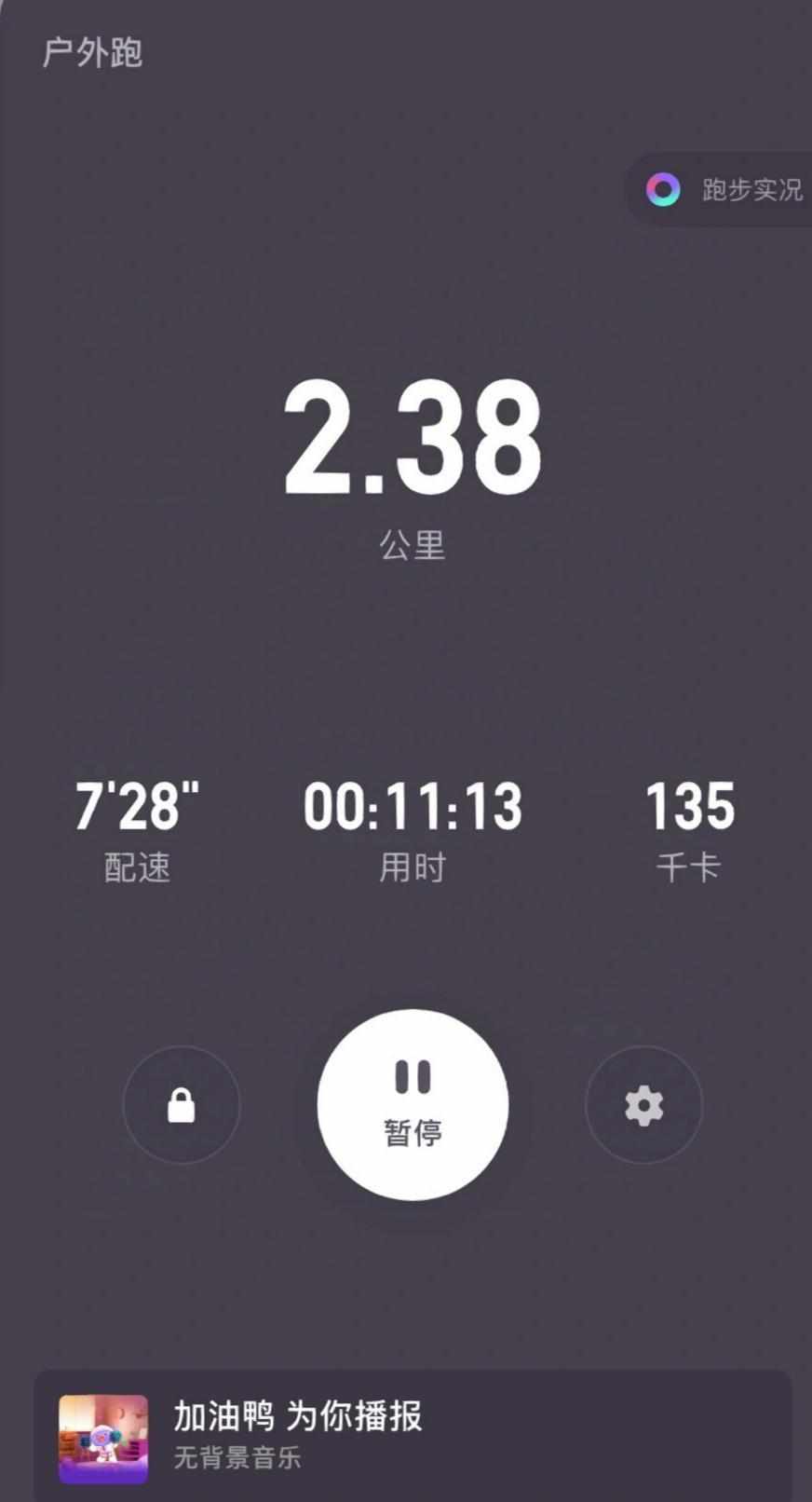This screenshot has width=812, height=1502.
Task: Open the 加油鸭 voice broadcast card
Action: click(x=413, y=1438)
